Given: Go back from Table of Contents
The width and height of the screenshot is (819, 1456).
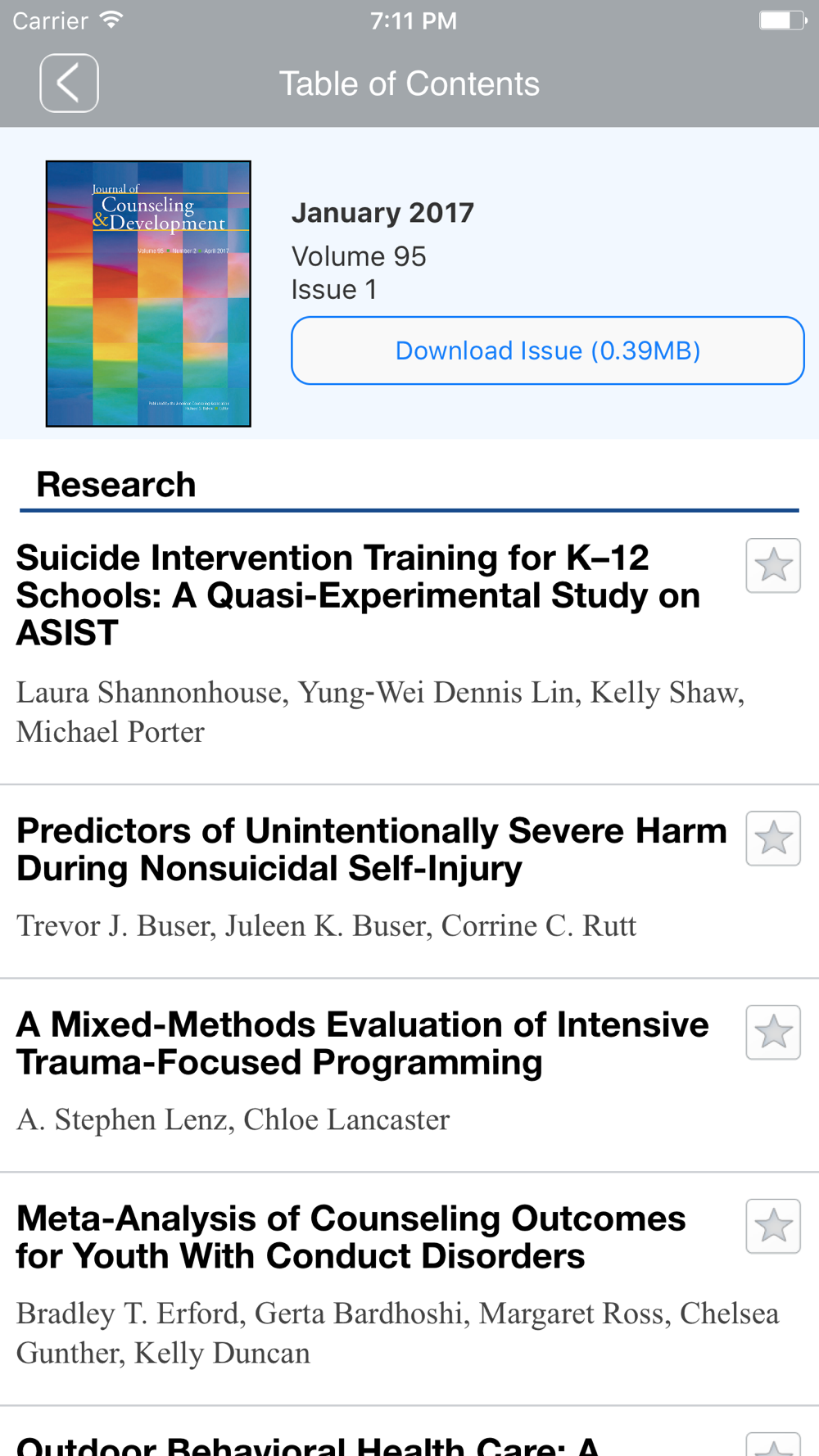Looking at the screenshot, I should [69, 84].
